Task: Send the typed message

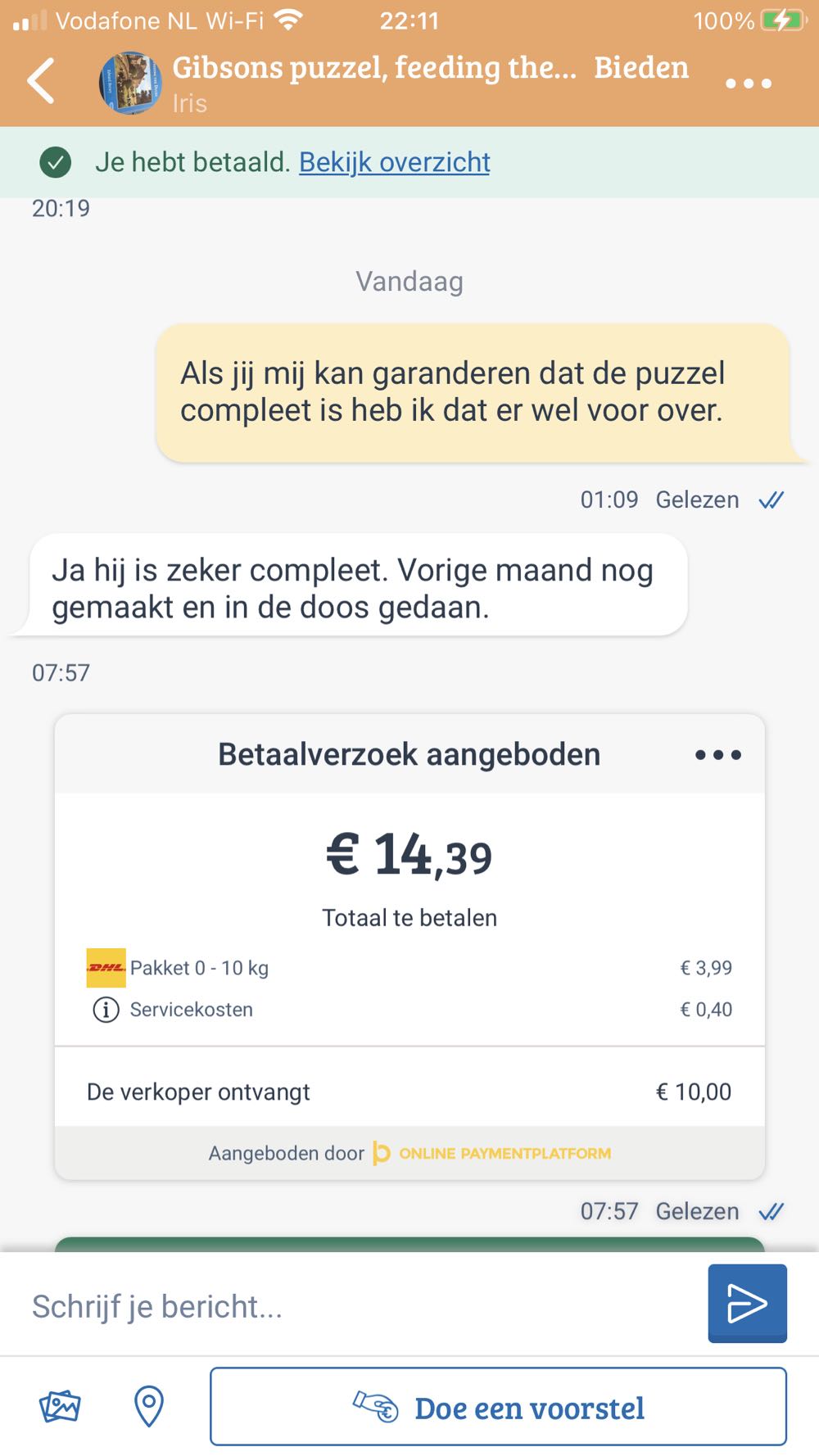Action: coord(747,1304)
